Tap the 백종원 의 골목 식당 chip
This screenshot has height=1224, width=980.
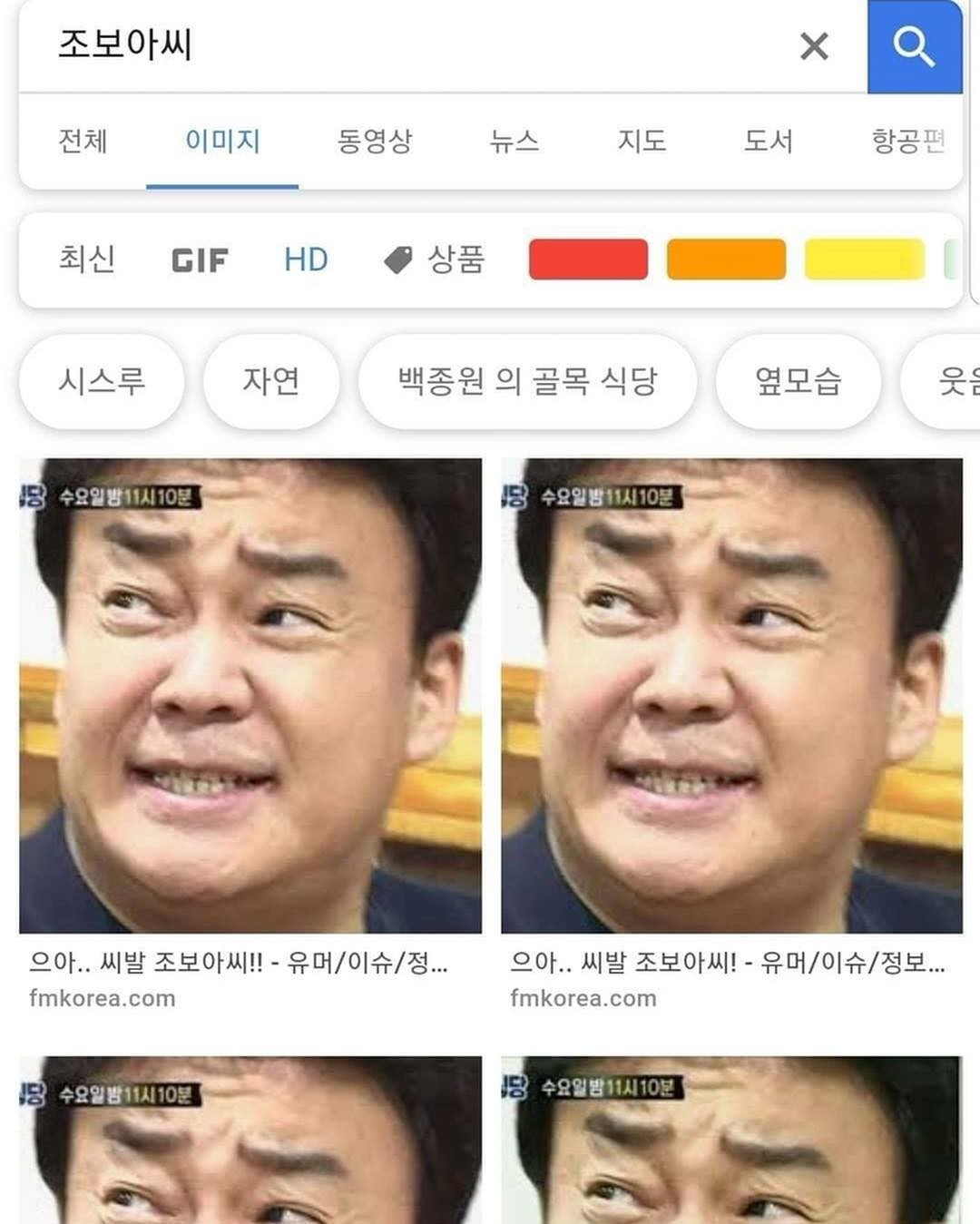coord(527,381)
